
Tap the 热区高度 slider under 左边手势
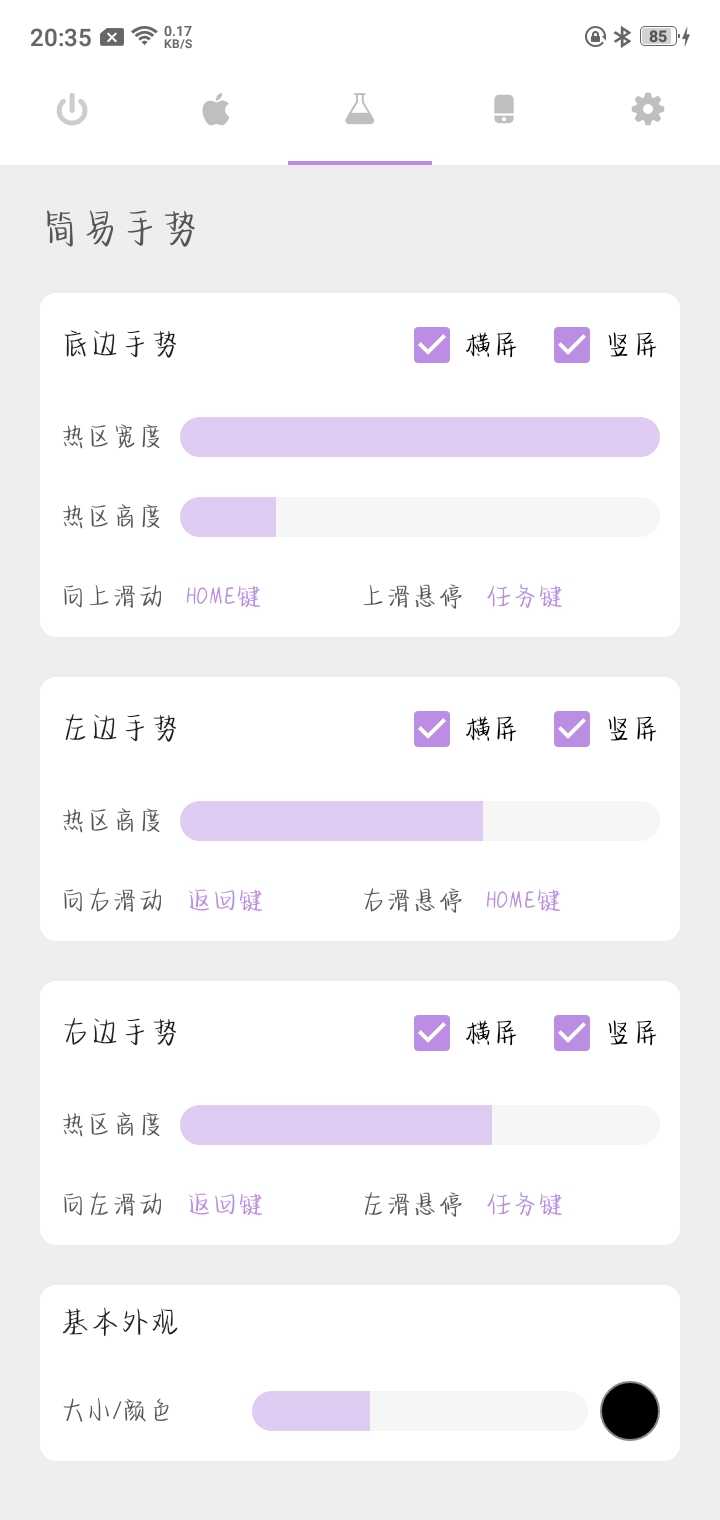420,821
